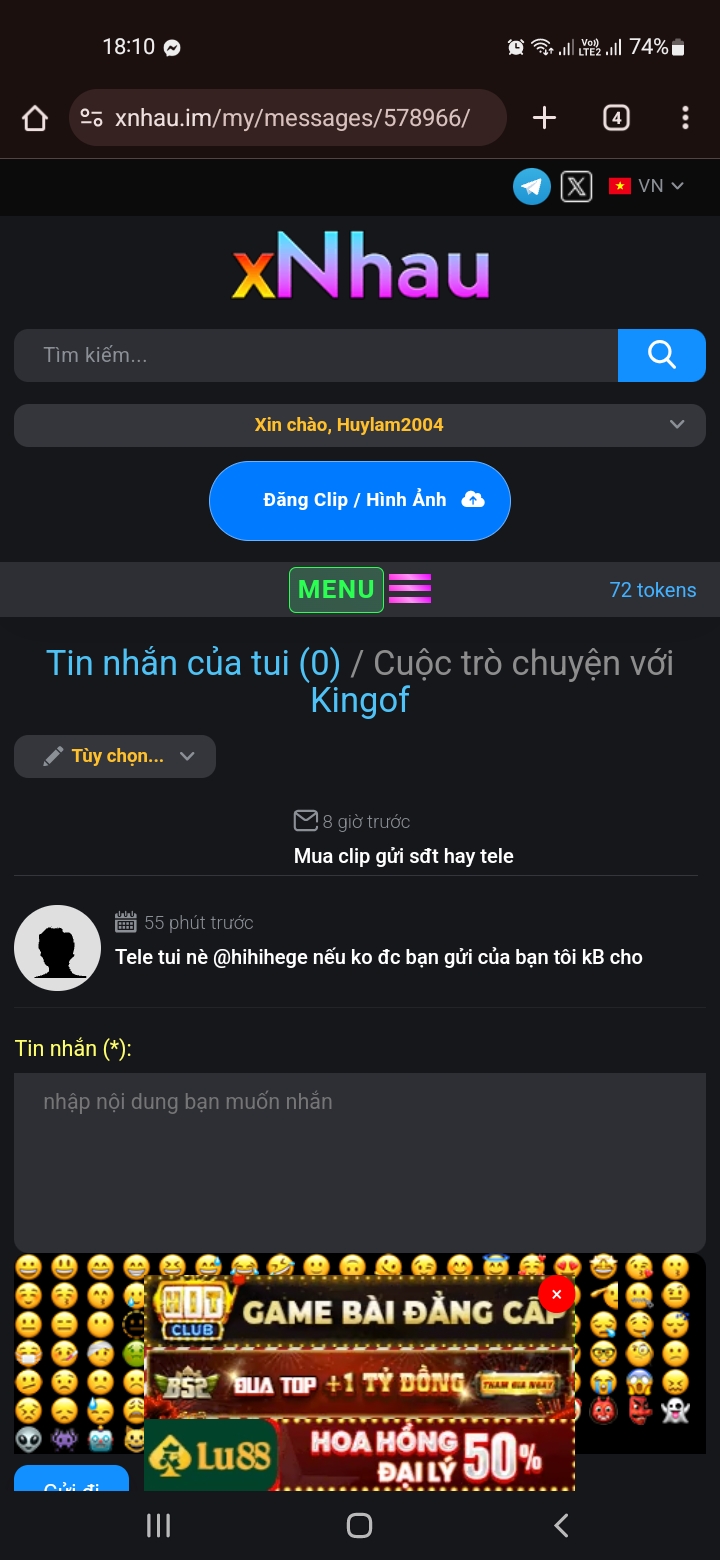Expand the Xin chào, Huylam2004 account dropdown
Viewport: 720px width, 1560px height.
360,425
